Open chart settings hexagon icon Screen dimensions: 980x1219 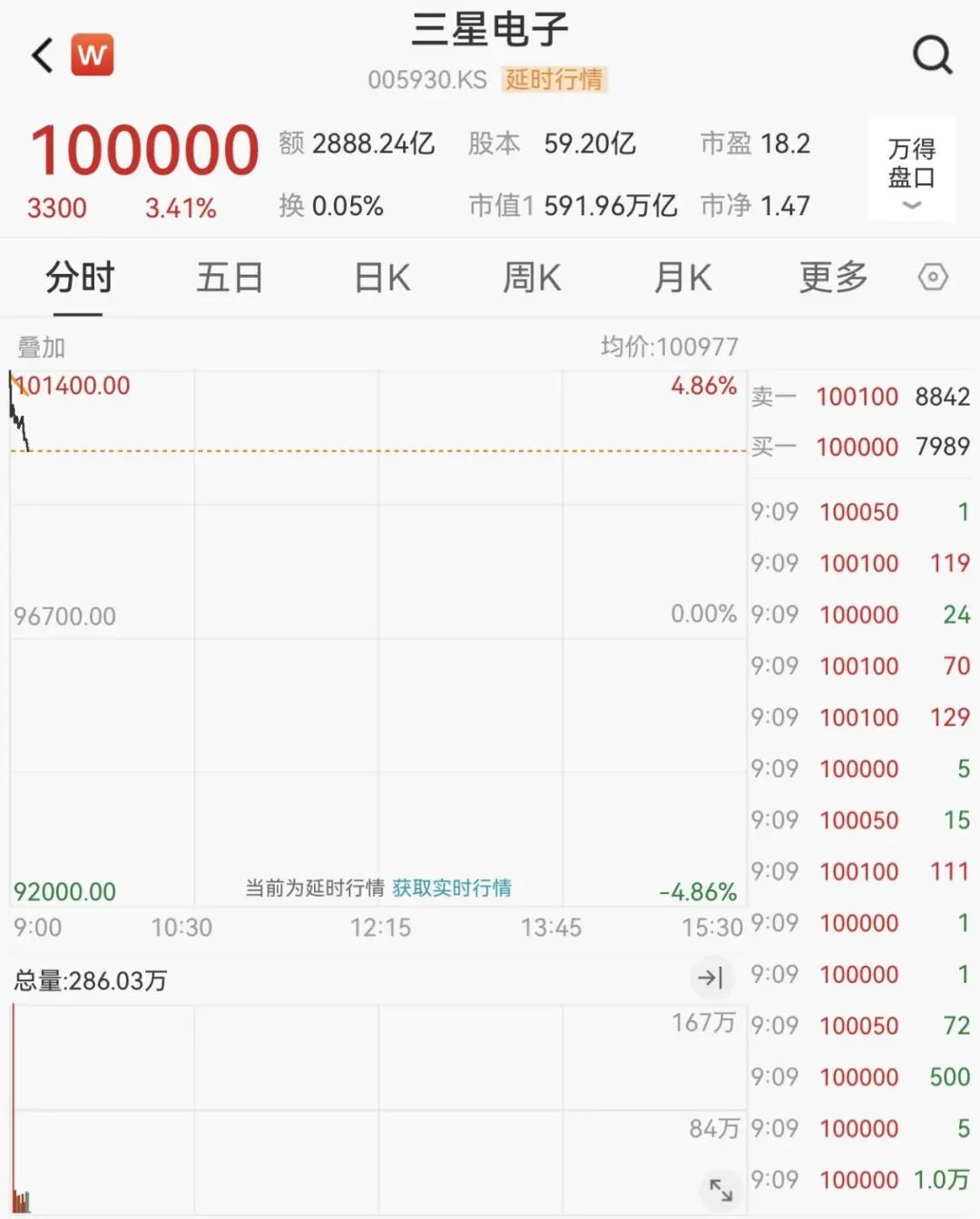click(x=933, y=277)
